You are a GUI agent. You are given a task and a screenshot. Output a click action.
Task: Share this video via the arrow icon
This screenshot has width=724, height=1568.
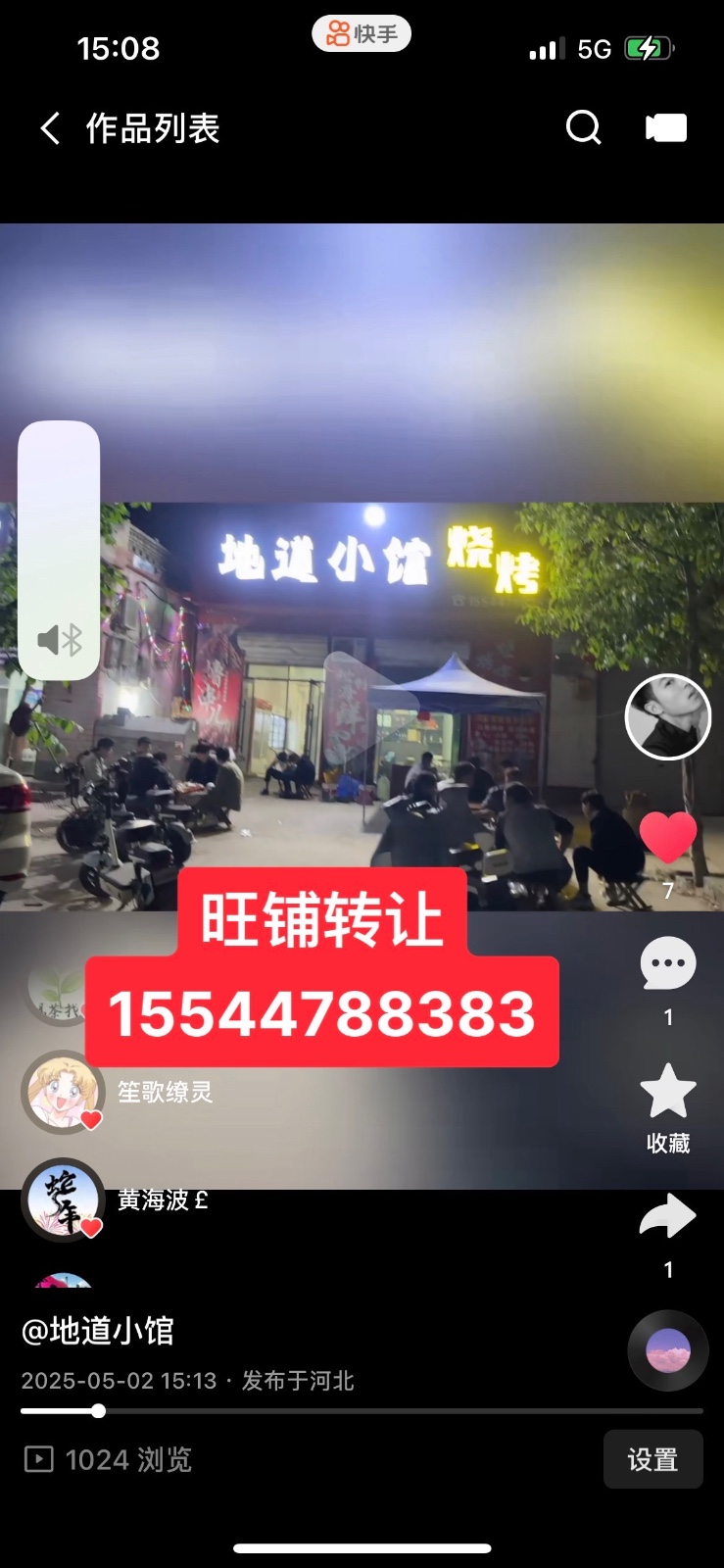pos(668,1217)
